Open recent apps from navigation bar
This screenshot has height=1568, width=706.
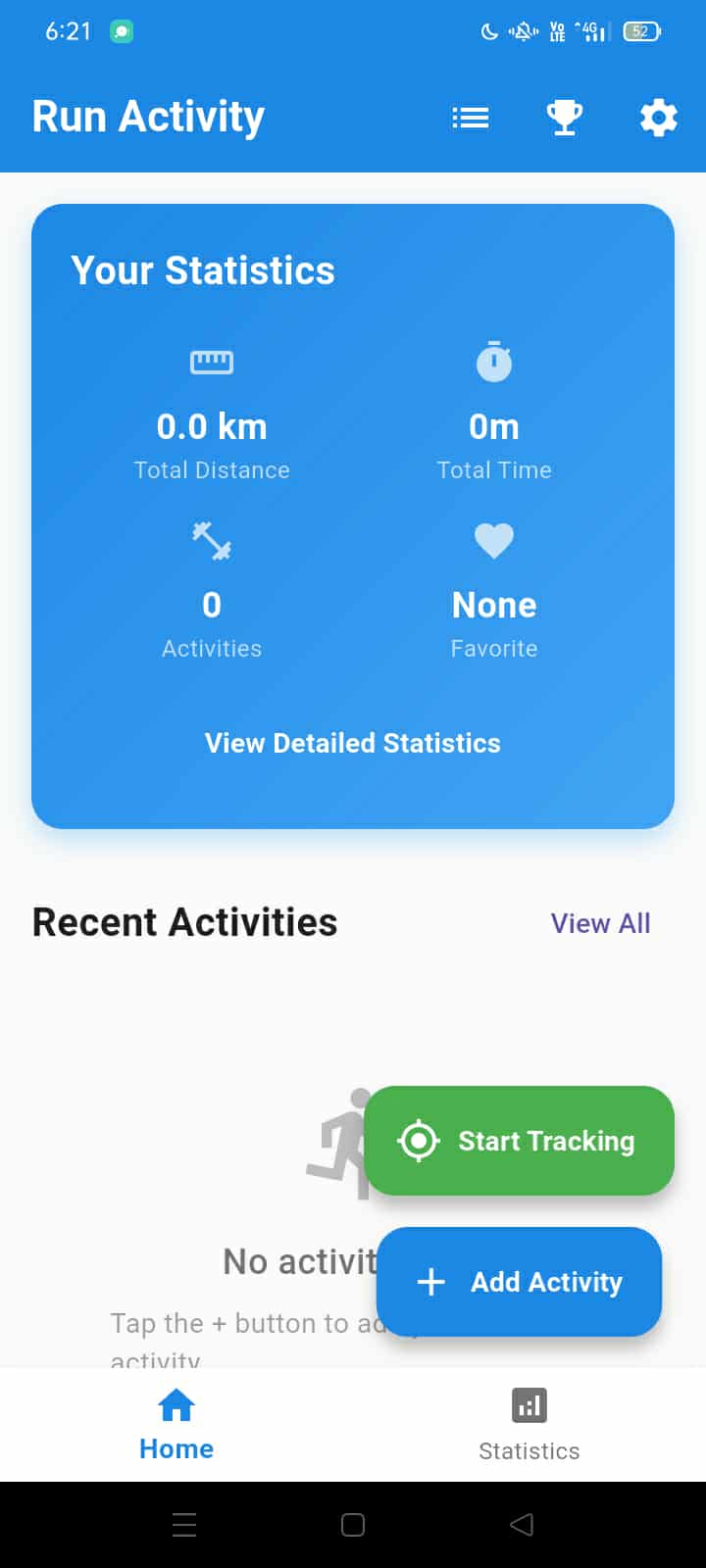coord(184,1525)
